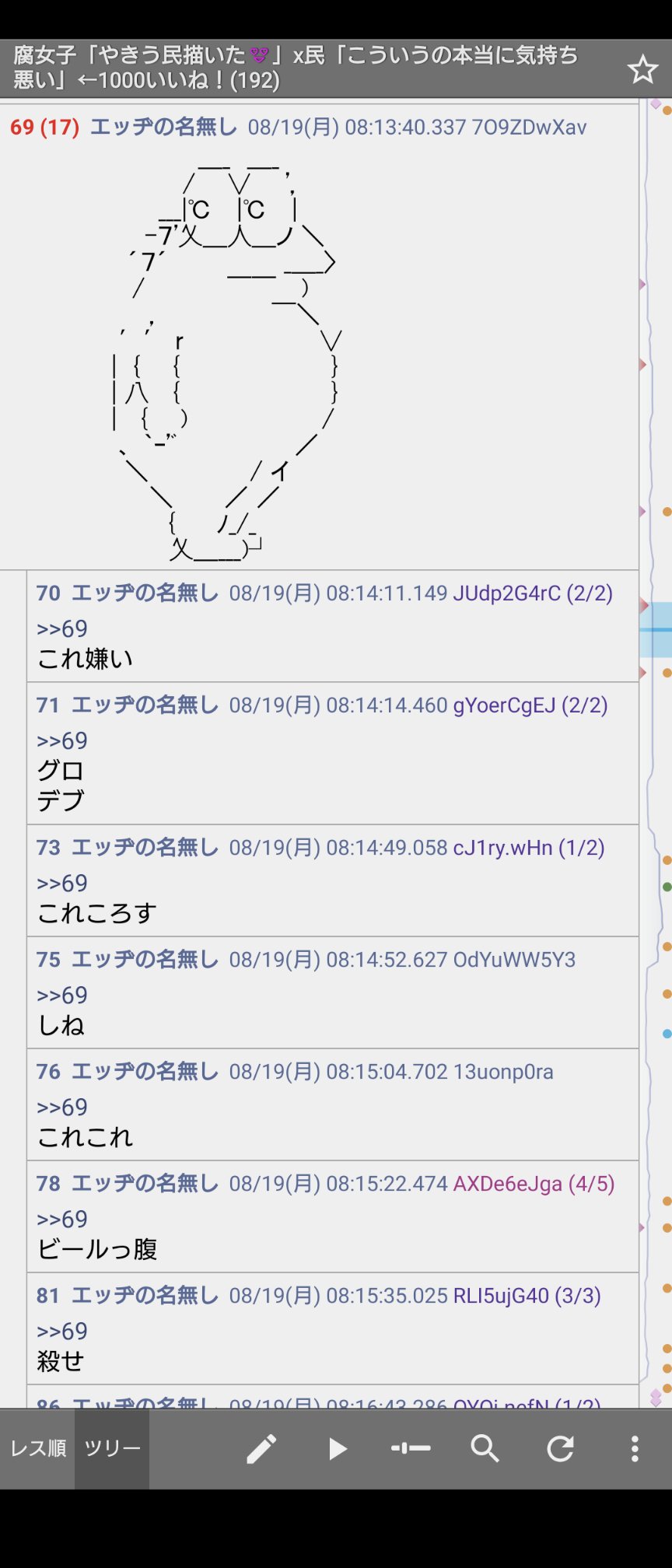Open post 73 saying これころす
This screenshot has width=672, height=1568.
pos(97,912)
